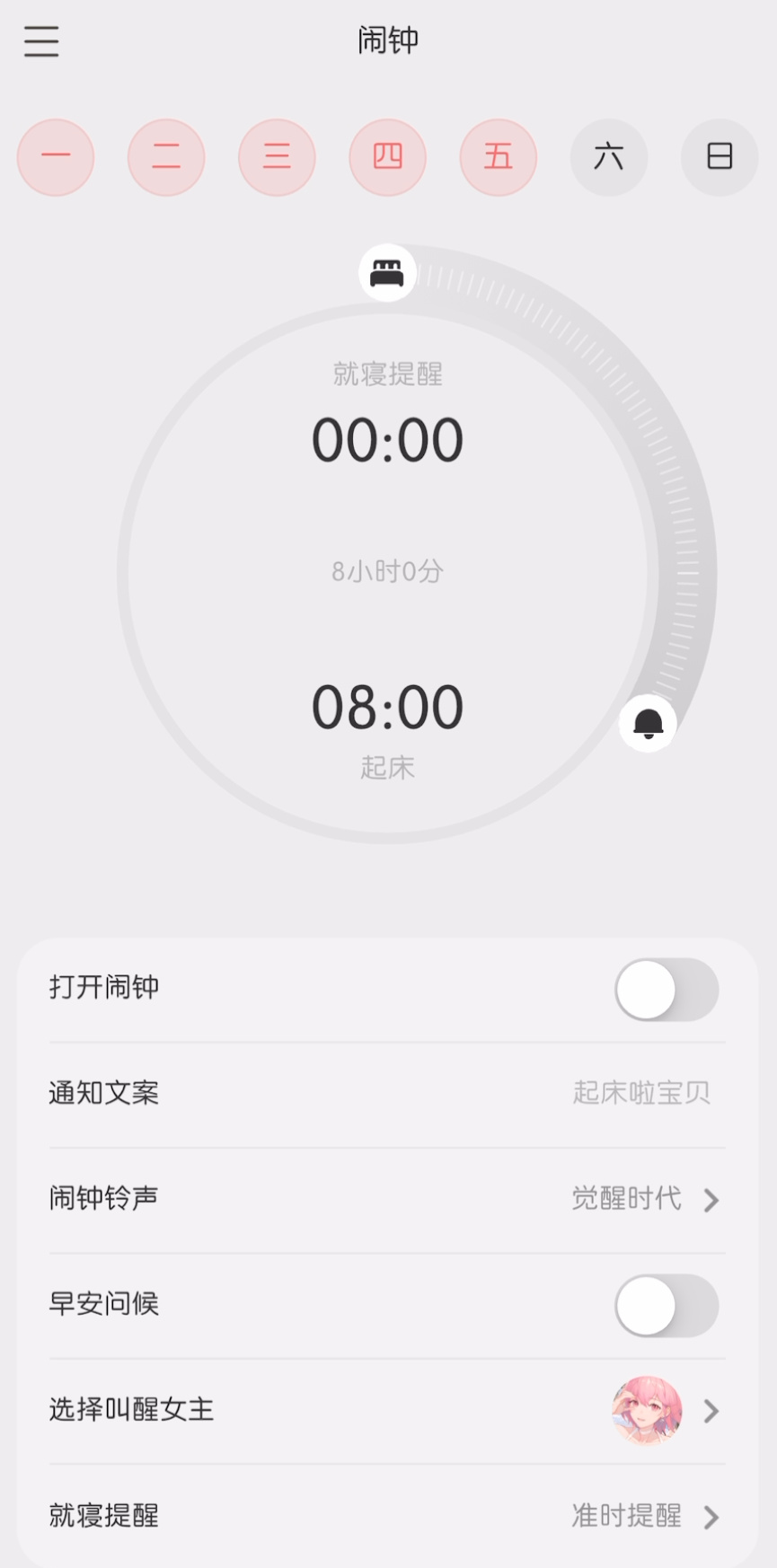
Task: Tap the bell handle on the dial
Action: 648,723
